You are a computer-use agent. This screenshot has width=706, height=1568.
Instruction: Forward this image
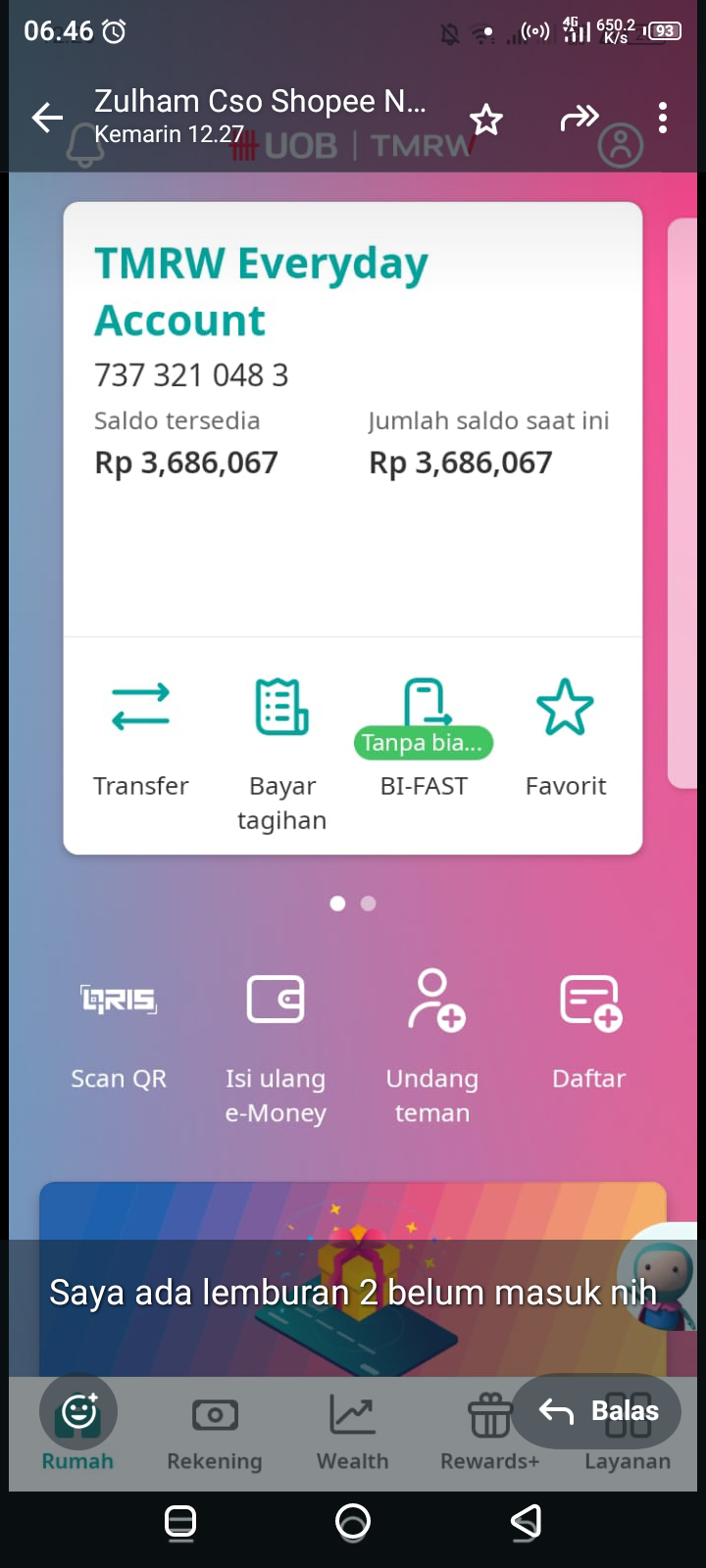(x=579, y=119)
